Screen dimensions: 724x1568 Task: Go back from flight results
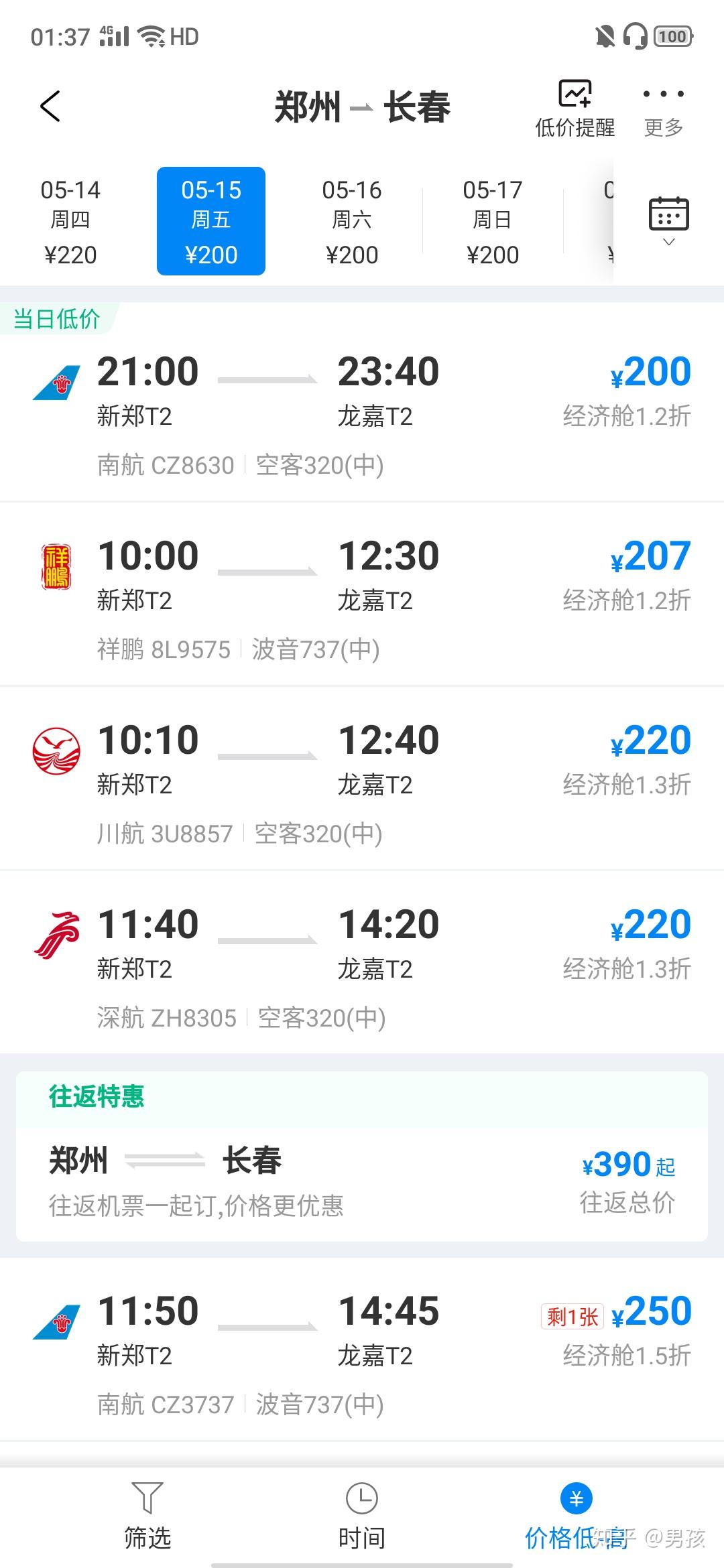(50, 107)
